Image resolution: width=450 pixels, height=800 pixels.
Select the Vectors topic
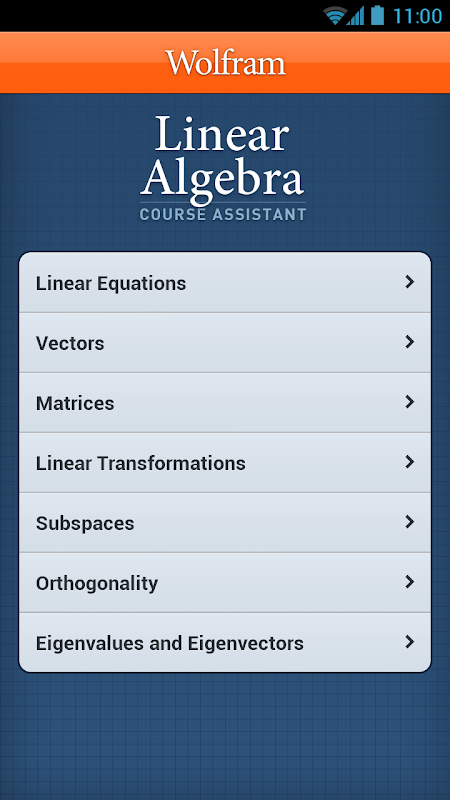coord(225,342)
